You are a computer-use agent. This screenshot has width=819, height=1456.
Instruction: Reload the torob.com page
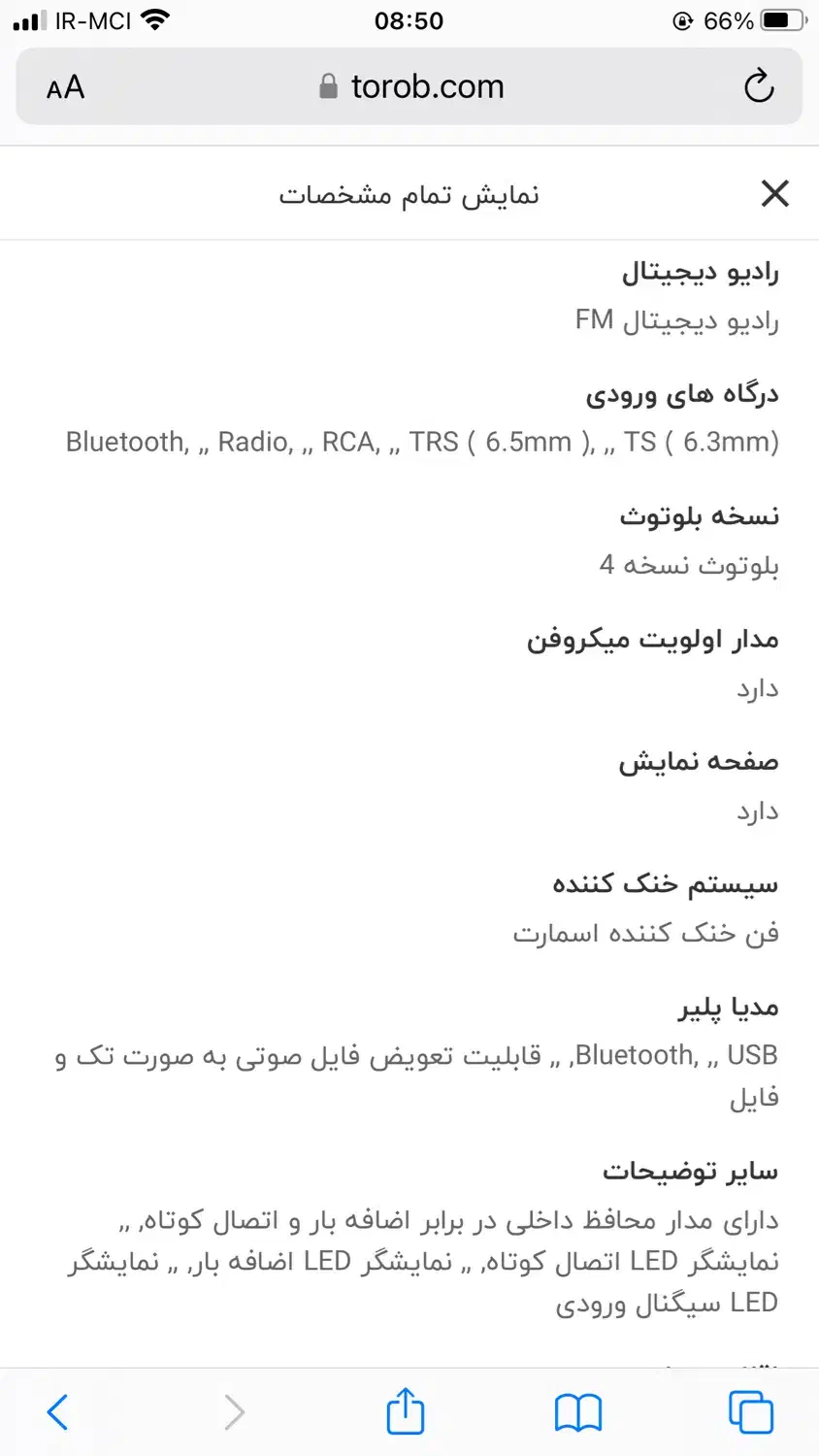759,86
